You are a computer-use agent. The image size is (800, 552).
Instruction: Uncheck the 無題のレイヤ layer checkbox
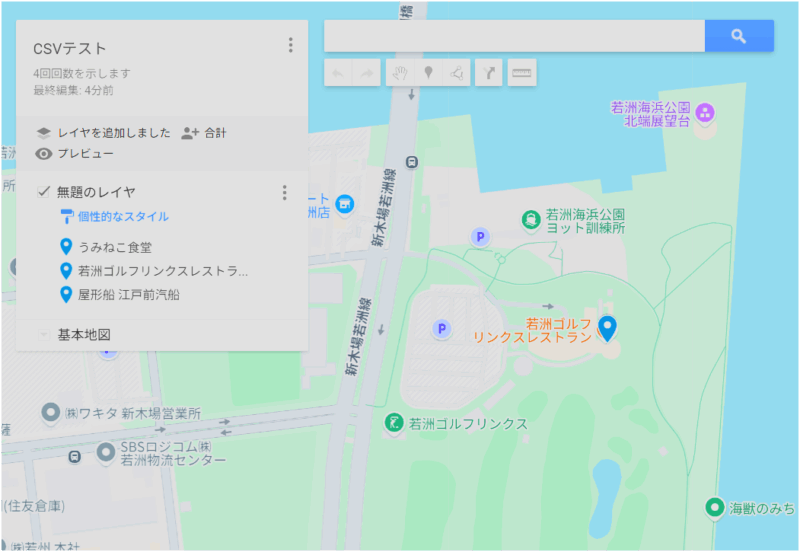(44, 192)
